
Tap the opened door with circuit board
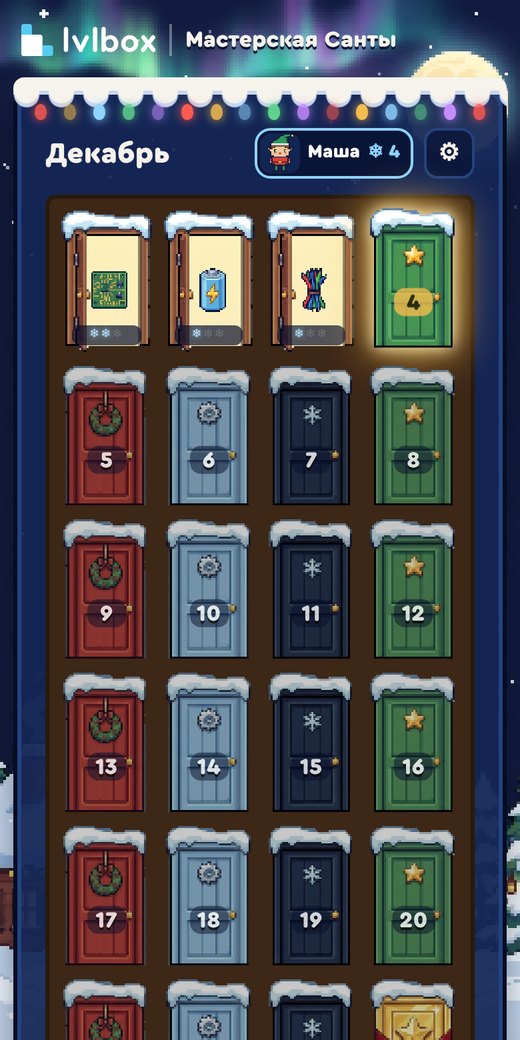106,279
